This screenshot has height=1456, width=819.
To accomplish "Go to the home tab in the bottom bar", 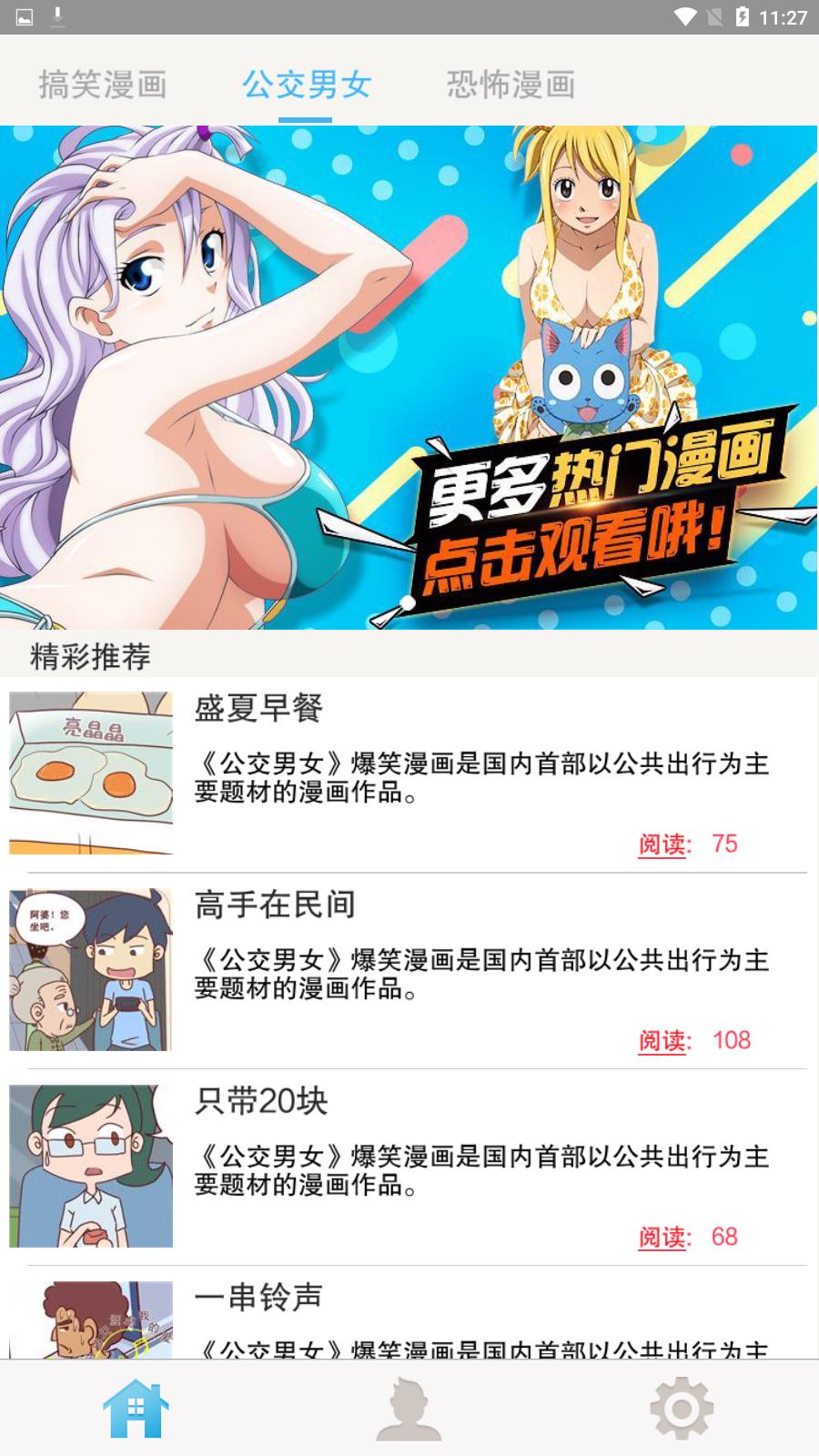I will (x=136, y=1409).
